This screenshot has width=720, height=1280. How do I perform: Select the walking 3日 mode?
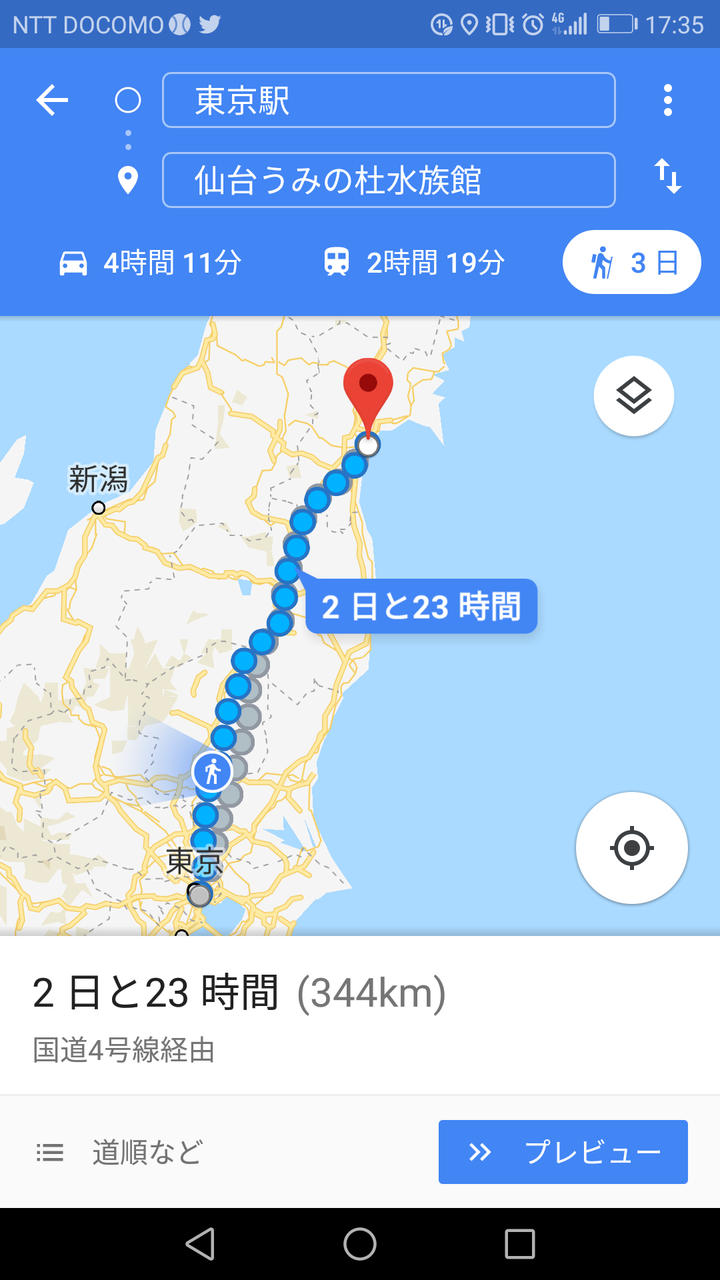click(x=632, y=263)
